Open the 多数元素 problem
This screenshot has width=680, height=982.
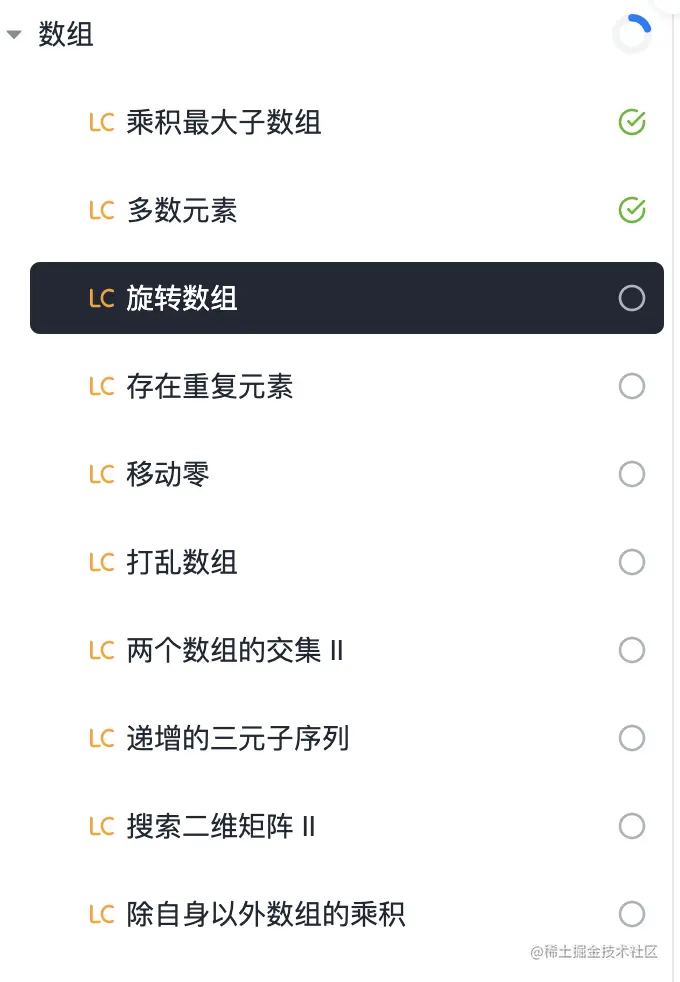(x=181, y=211)
